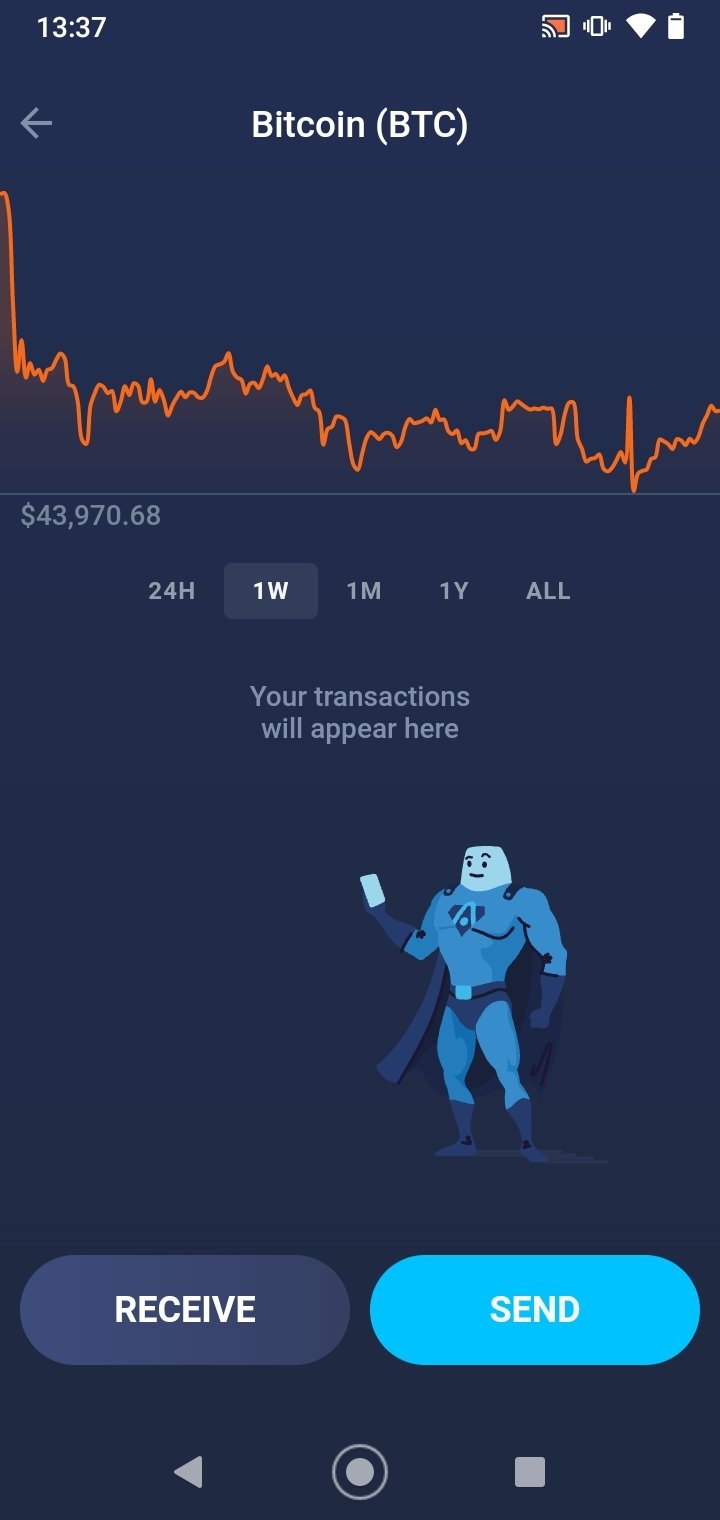The image size is (720, 1520).
Task: Open recent apps from navigation bar
Action: 529,1472
